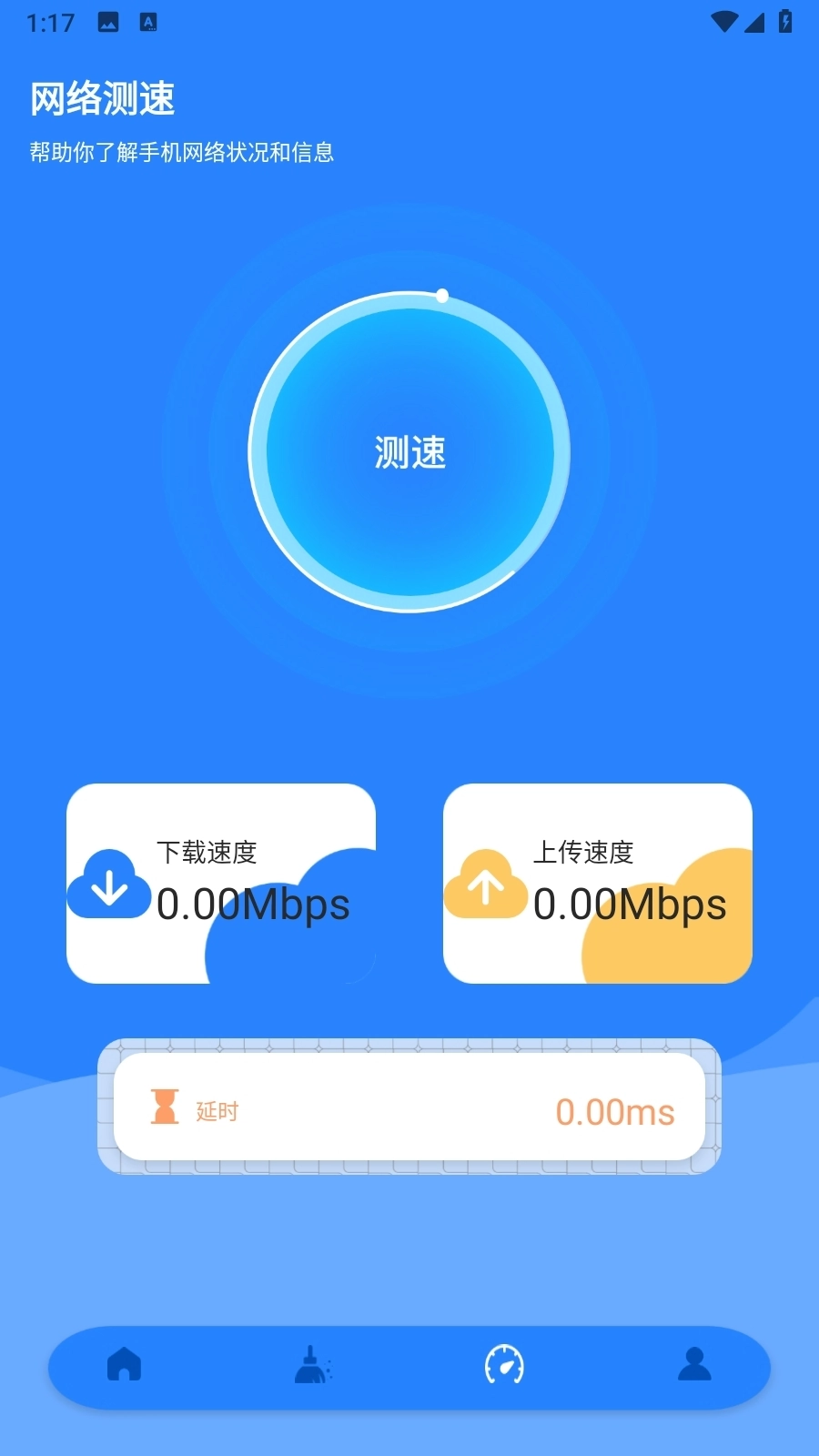Image resolution: width=819 pixels, height=1456 pixels.
Task: Click the download cloud icon
Action: pyautogui.click(x=109, y=885)
